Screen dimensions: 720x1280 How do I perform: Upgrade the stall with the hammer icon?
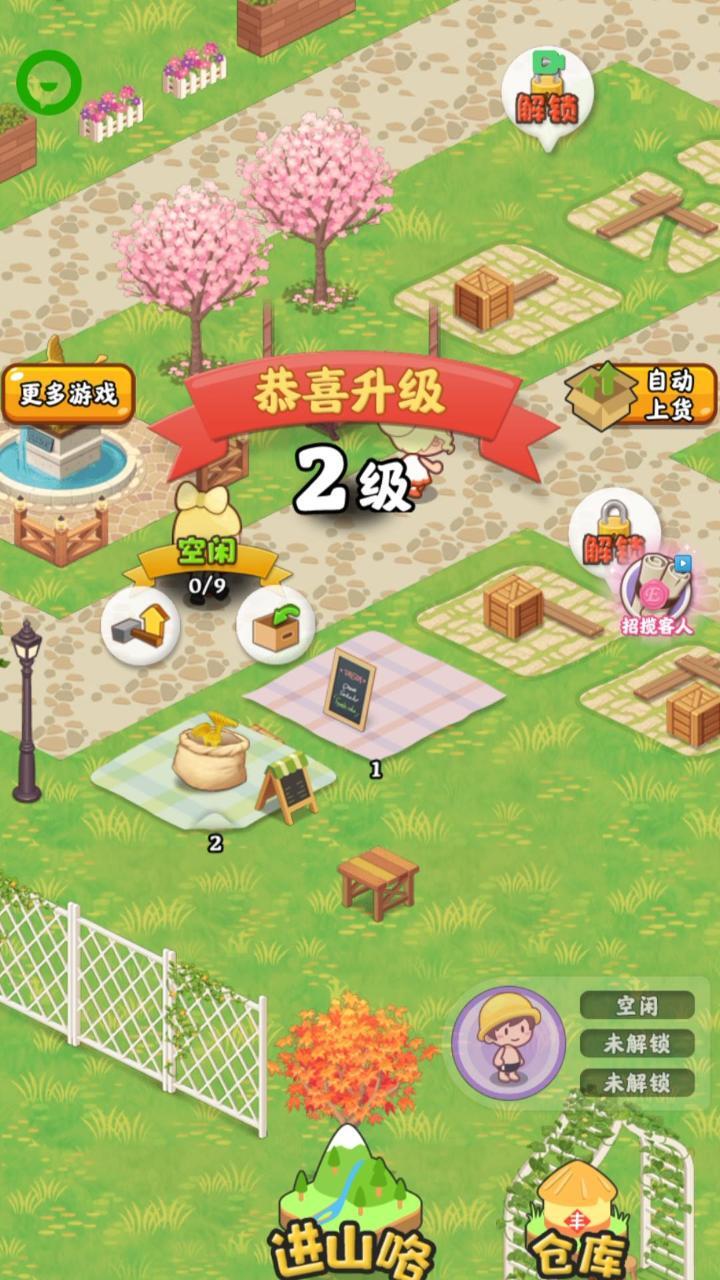point(140,626)
